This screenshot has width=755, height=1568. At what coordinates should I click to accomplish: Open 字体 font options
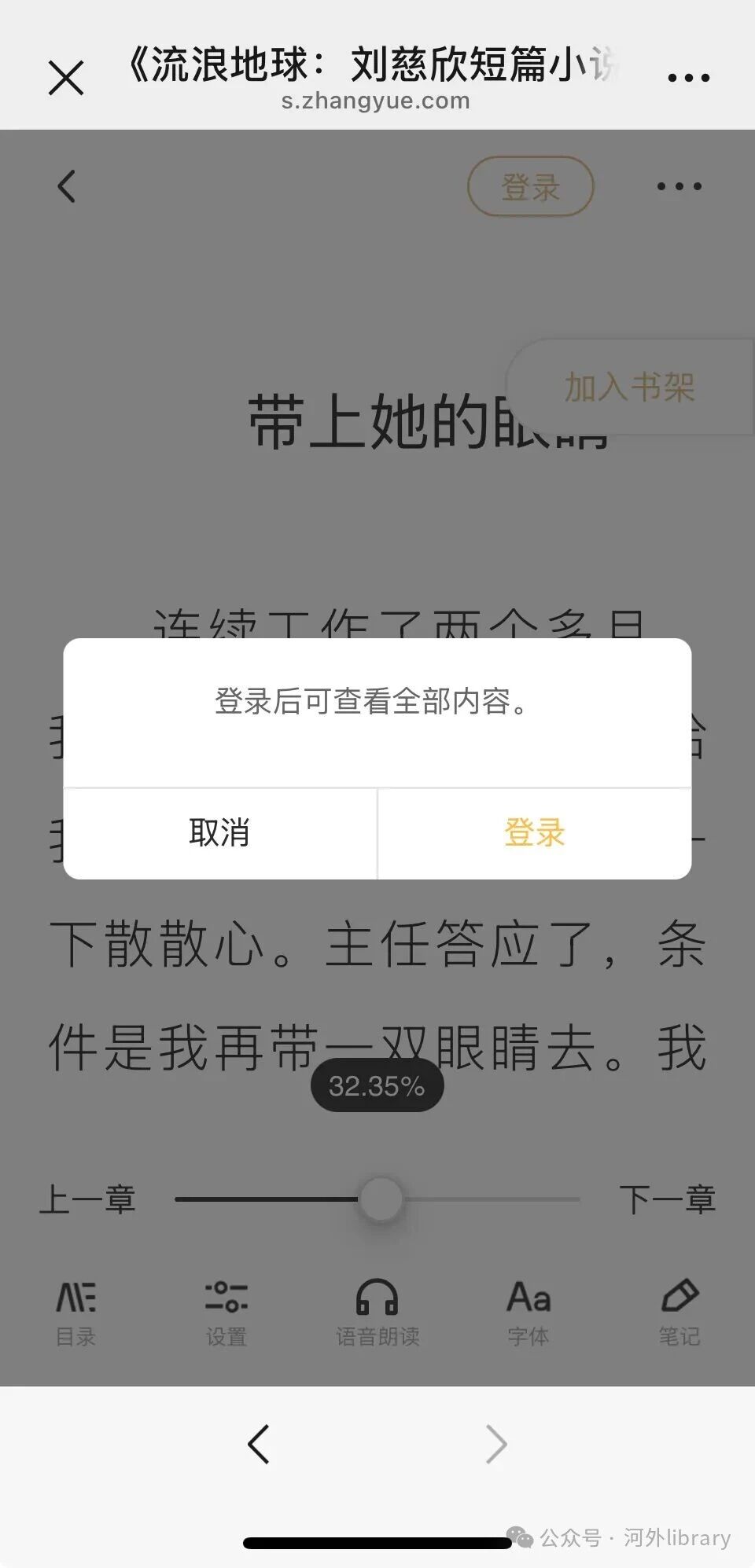coord(528,1313)
